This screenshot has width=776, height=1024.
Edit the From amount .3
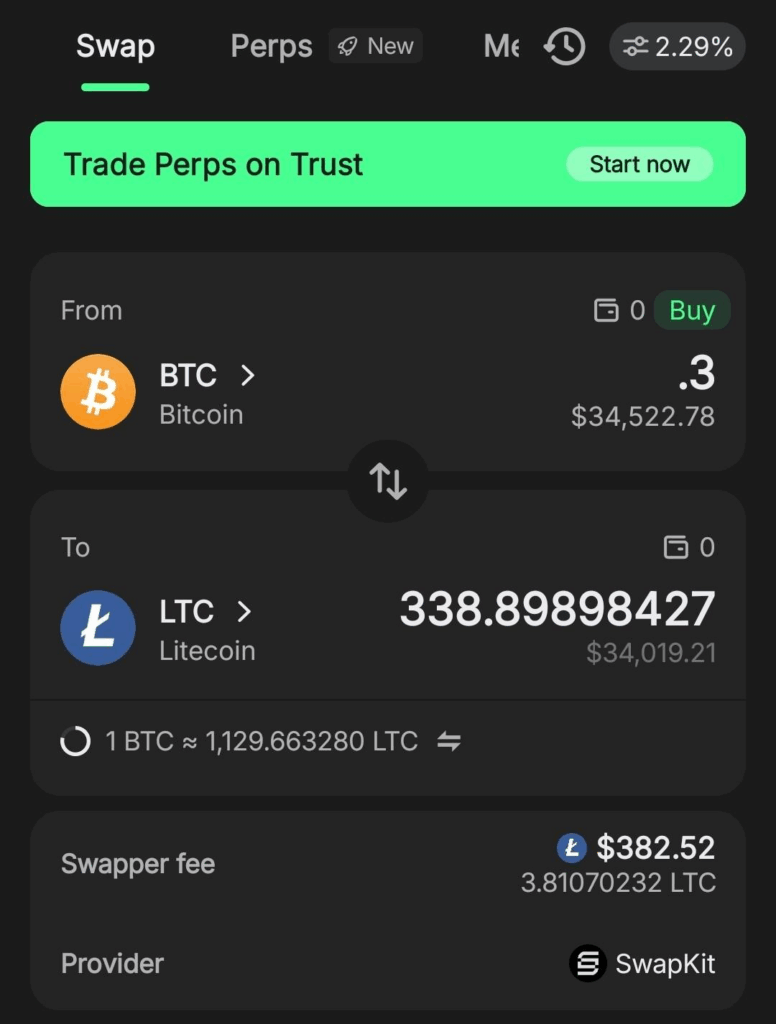(x=696, y=374)
